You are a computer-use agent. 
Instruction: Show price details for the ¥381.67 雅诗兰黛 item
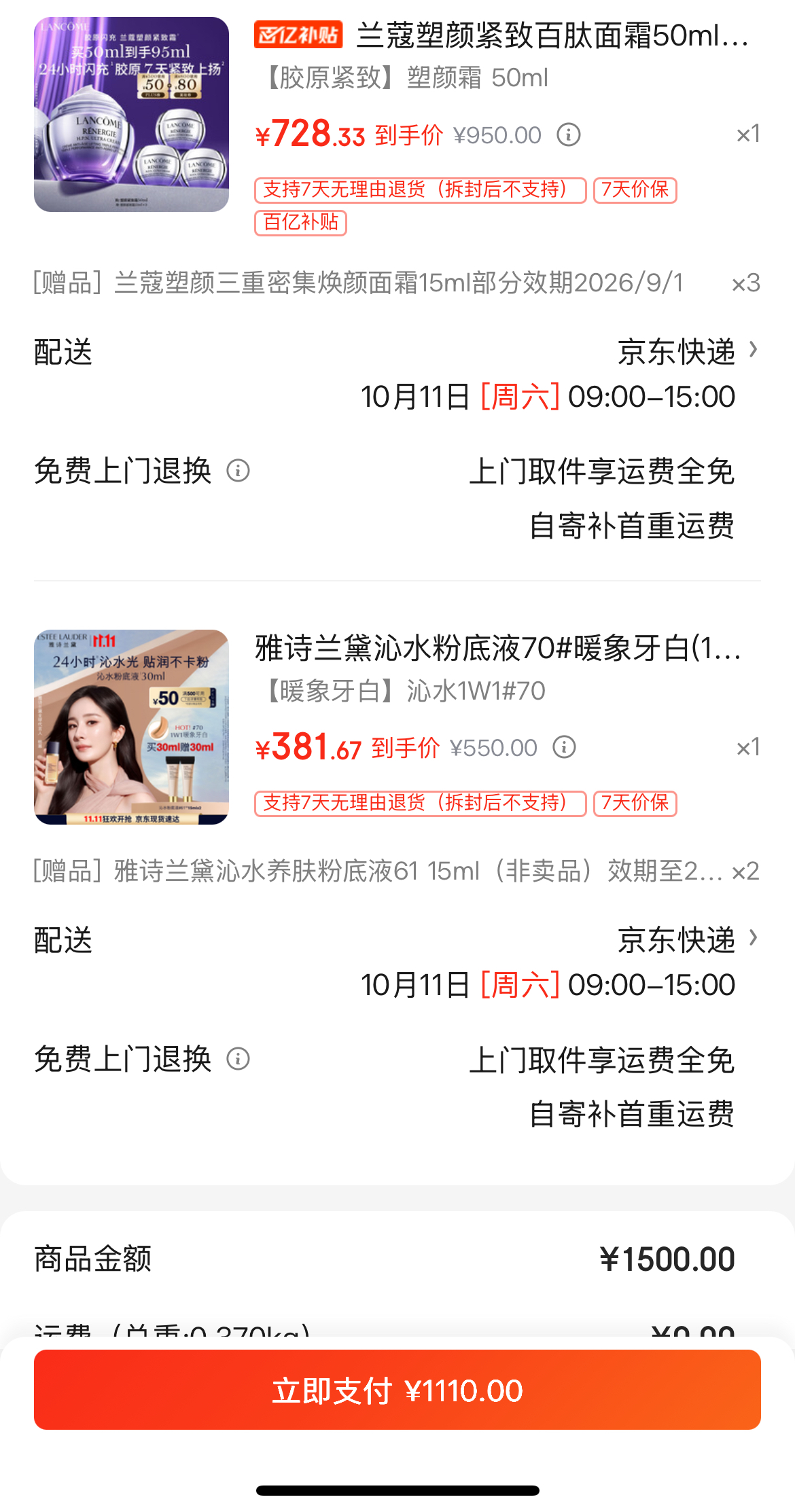[564, 747]
